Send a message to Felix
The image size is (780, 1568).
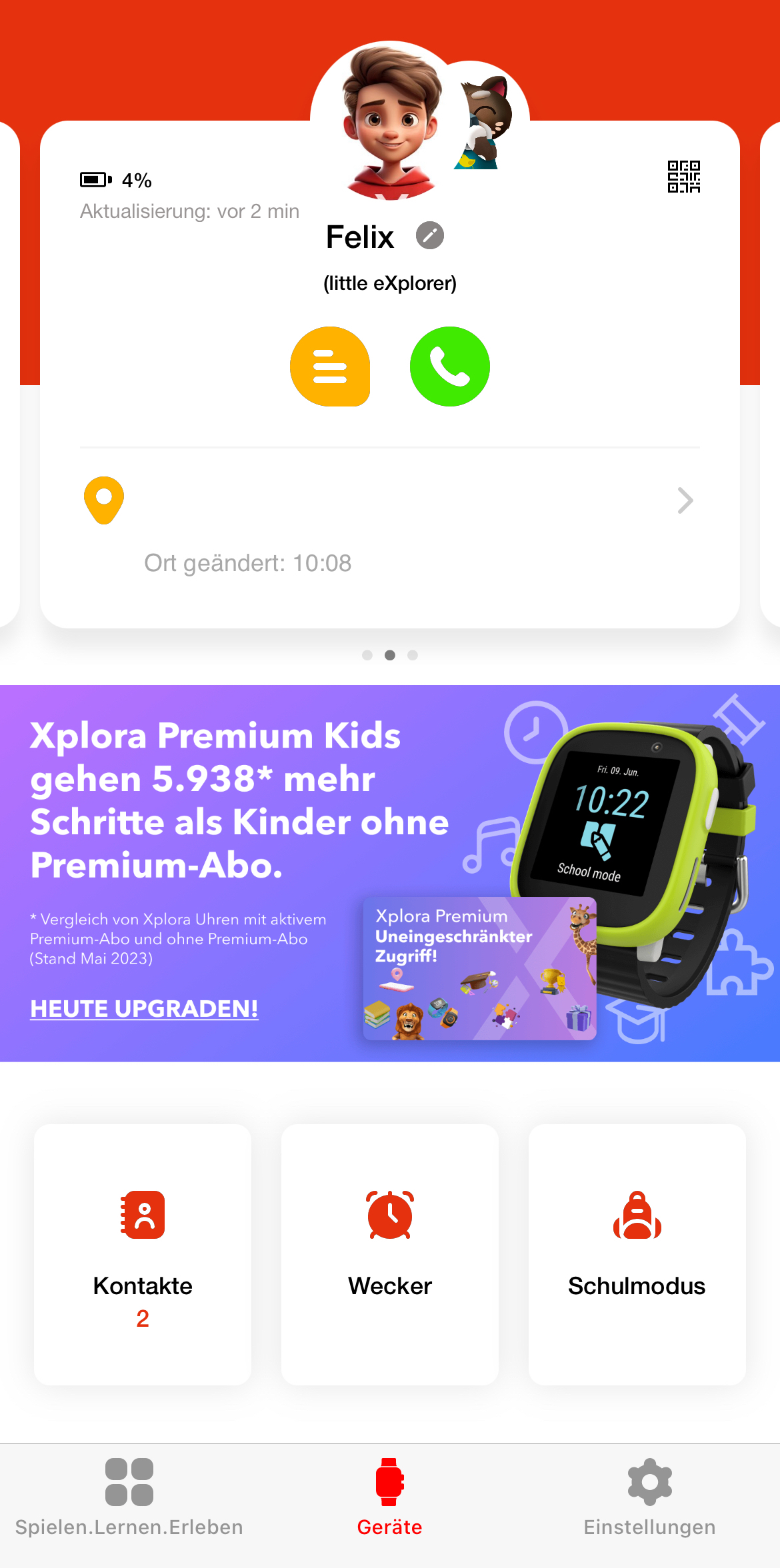pos(330,367)
